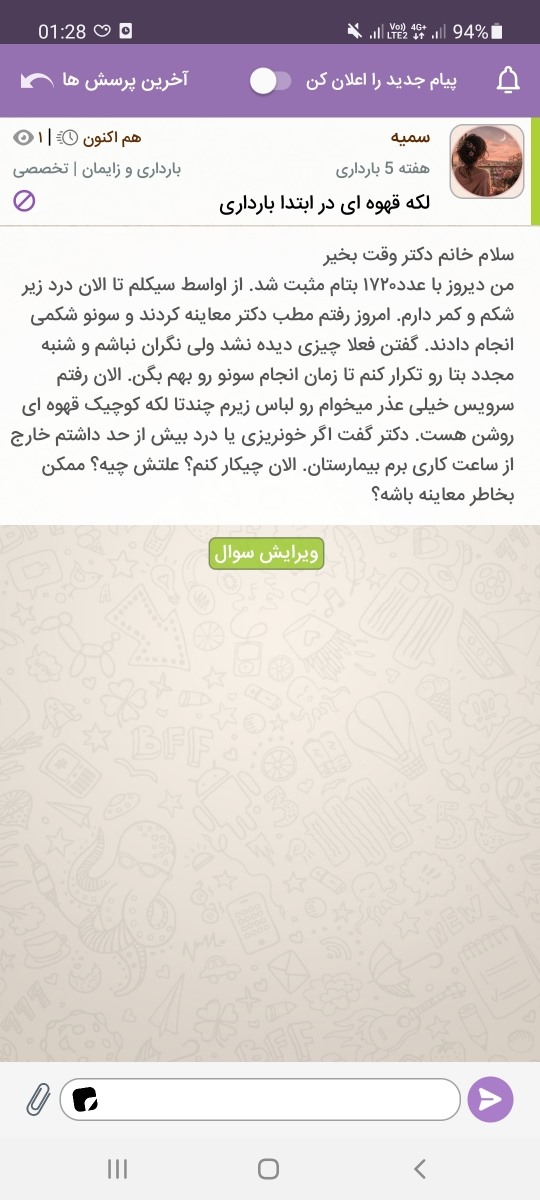This screenshot has width=540, height=1200.
Task: Send the message
Action: (490, 1100)
